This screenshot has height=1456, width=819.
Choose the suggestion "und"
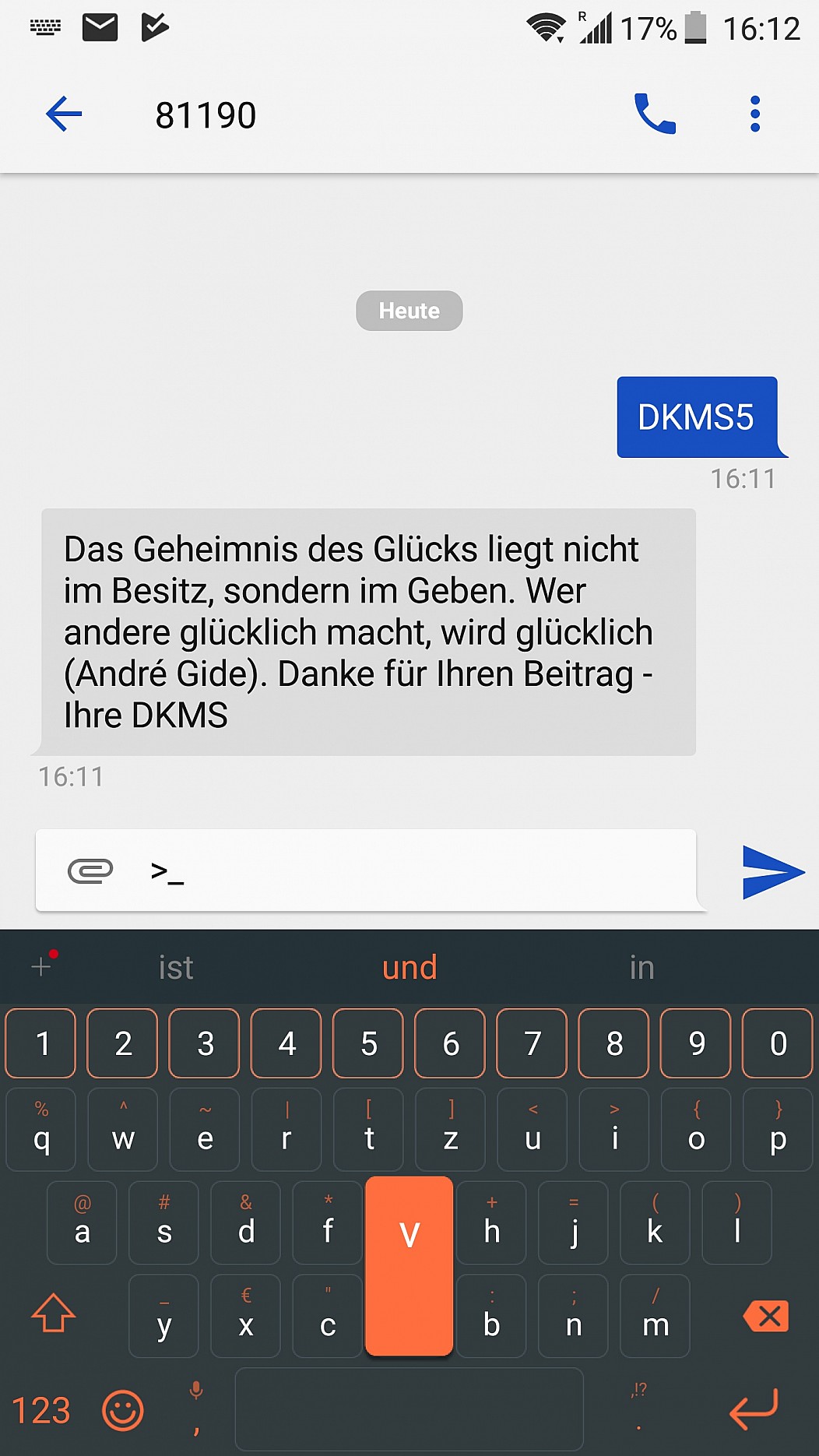[x=409, y=968]
